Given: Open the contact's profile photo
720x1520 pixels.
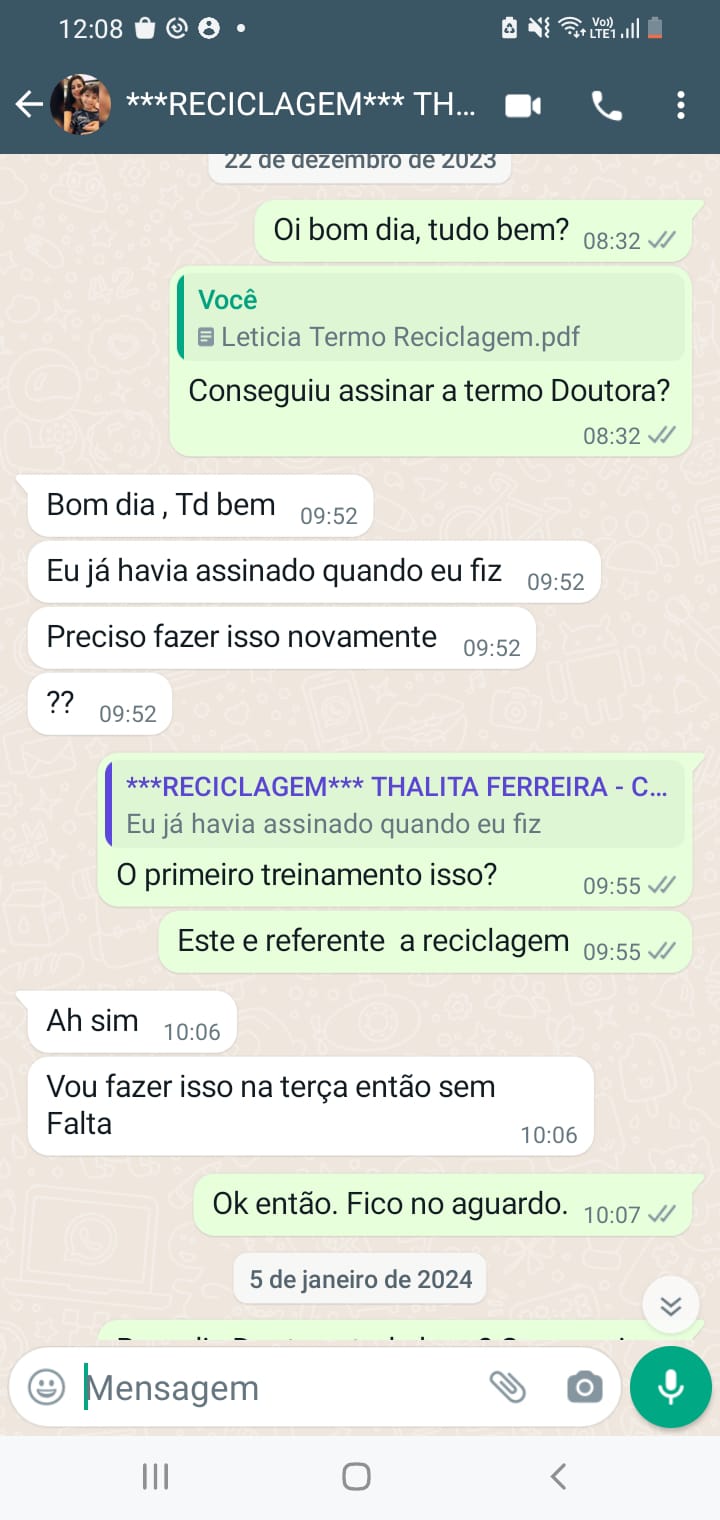Looking at the screenshot, I should click(81, 105).
